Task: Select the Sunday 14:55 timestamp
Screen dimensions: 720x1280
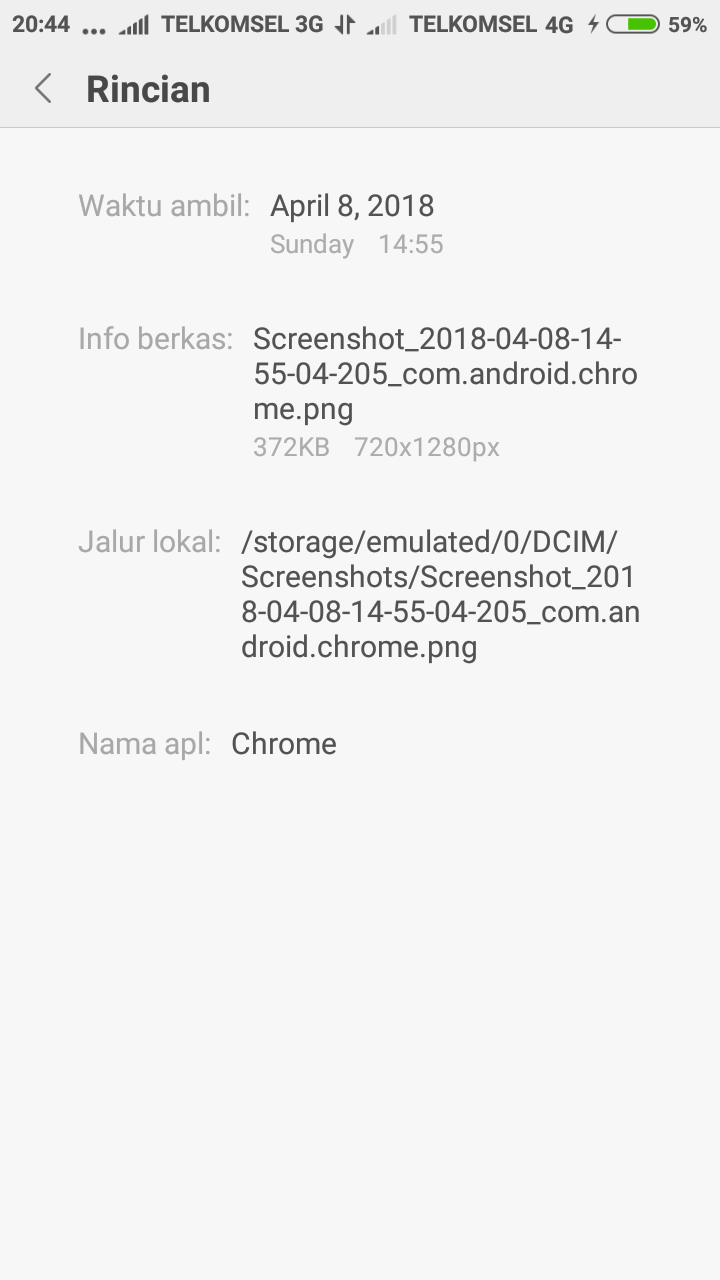Action: coord(356,244)
